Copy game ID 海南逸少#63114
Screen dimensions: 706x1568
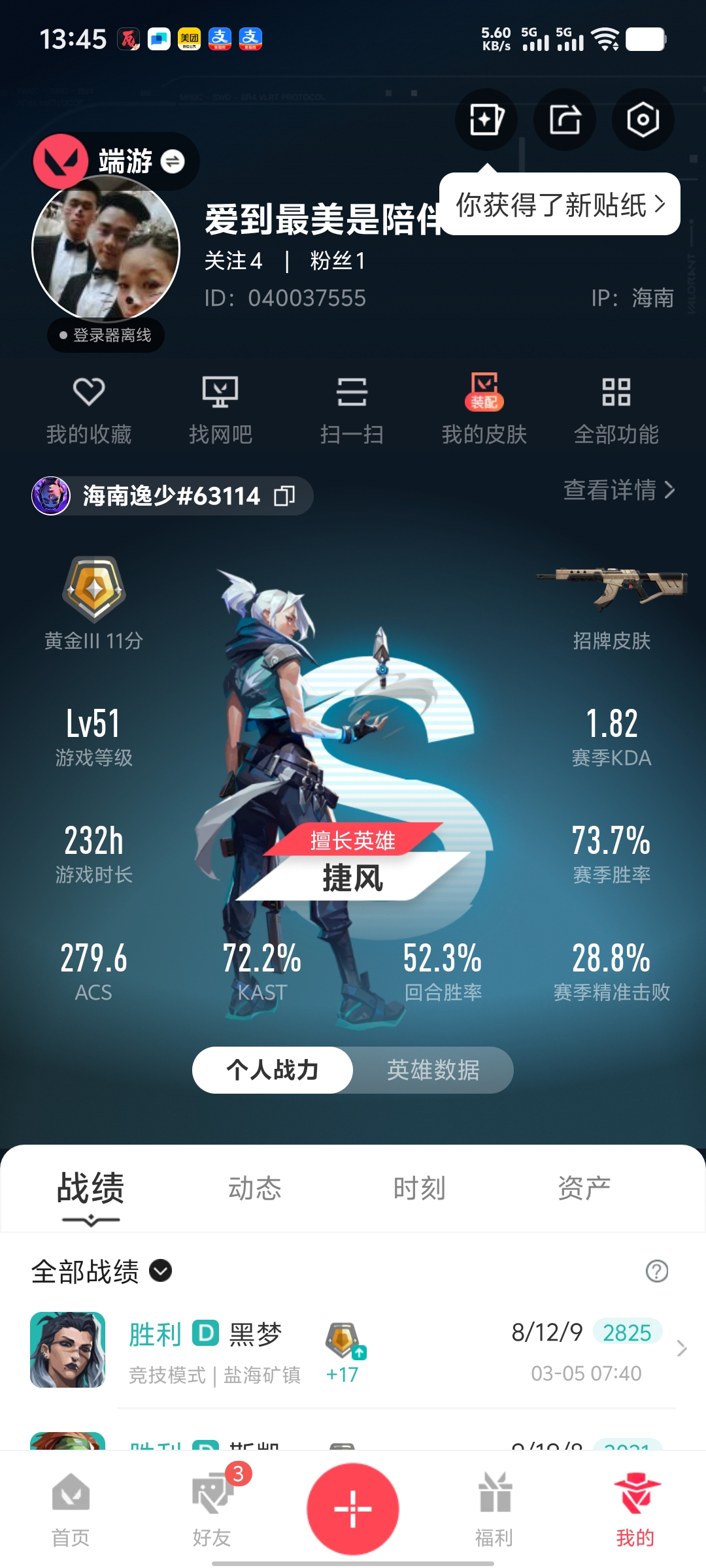284,496
